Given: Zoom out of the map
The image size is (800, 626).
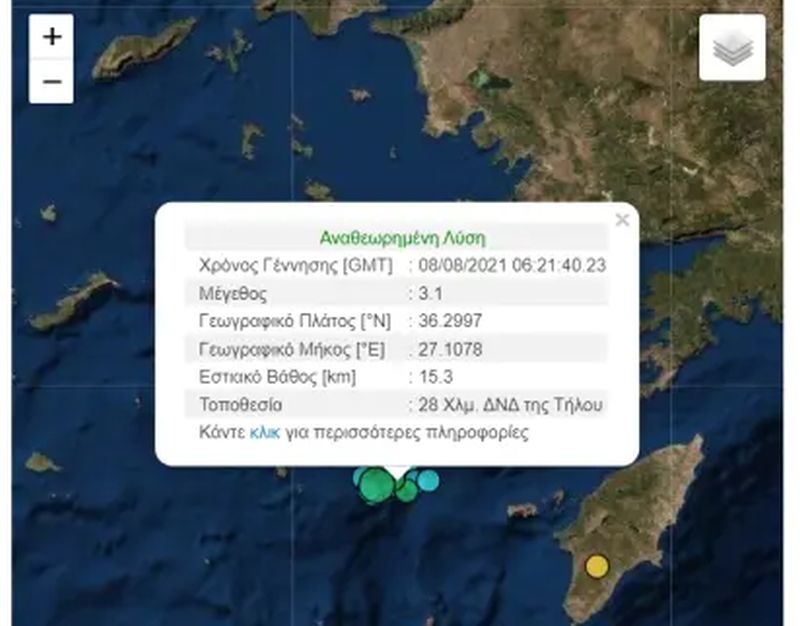Looking at the screenshot, I should click(x=51, y=81).
